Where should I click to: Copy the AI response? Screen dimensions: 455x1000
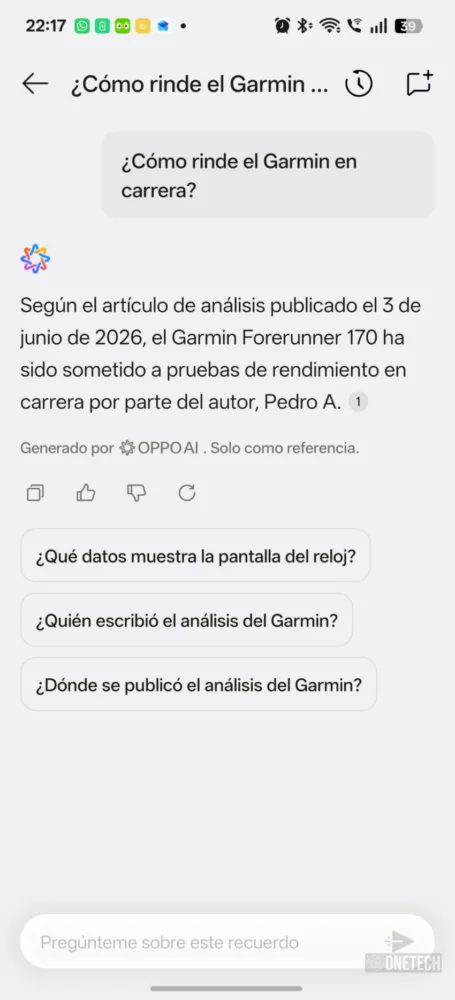tap(35, 492)
